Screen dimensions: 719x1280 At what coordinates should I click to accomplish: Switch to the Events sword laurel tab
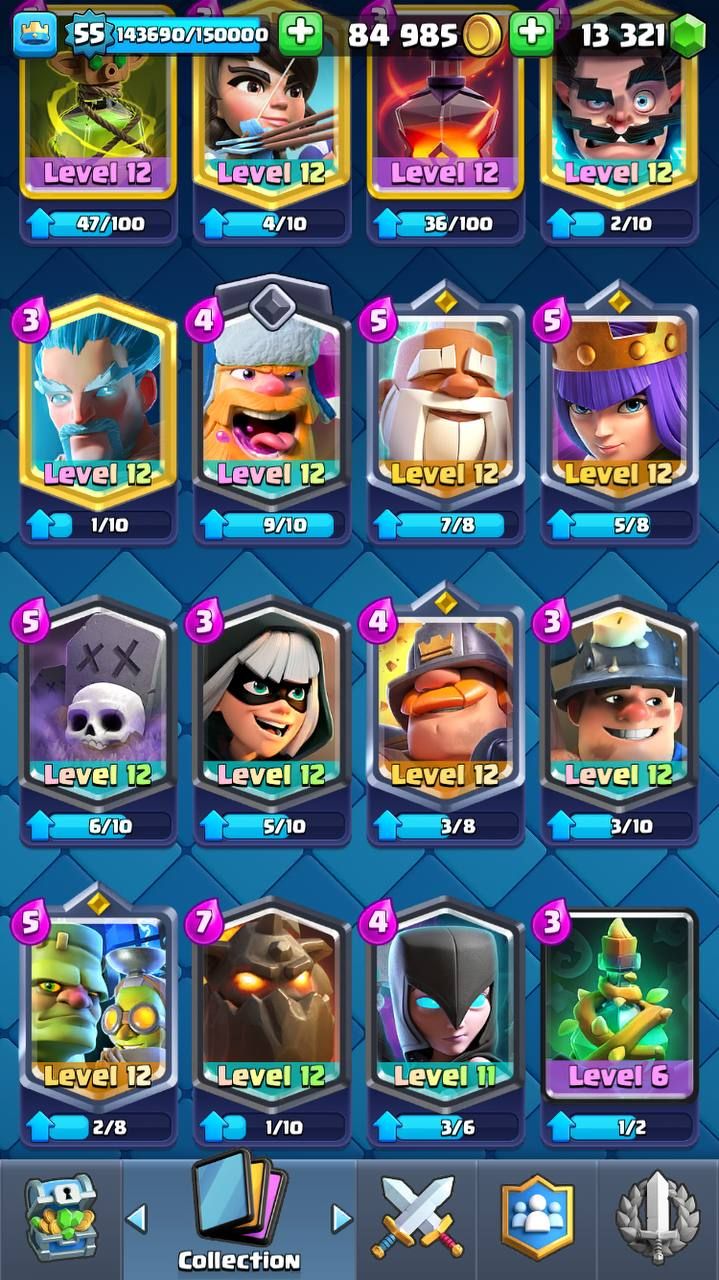point(658,1218)
